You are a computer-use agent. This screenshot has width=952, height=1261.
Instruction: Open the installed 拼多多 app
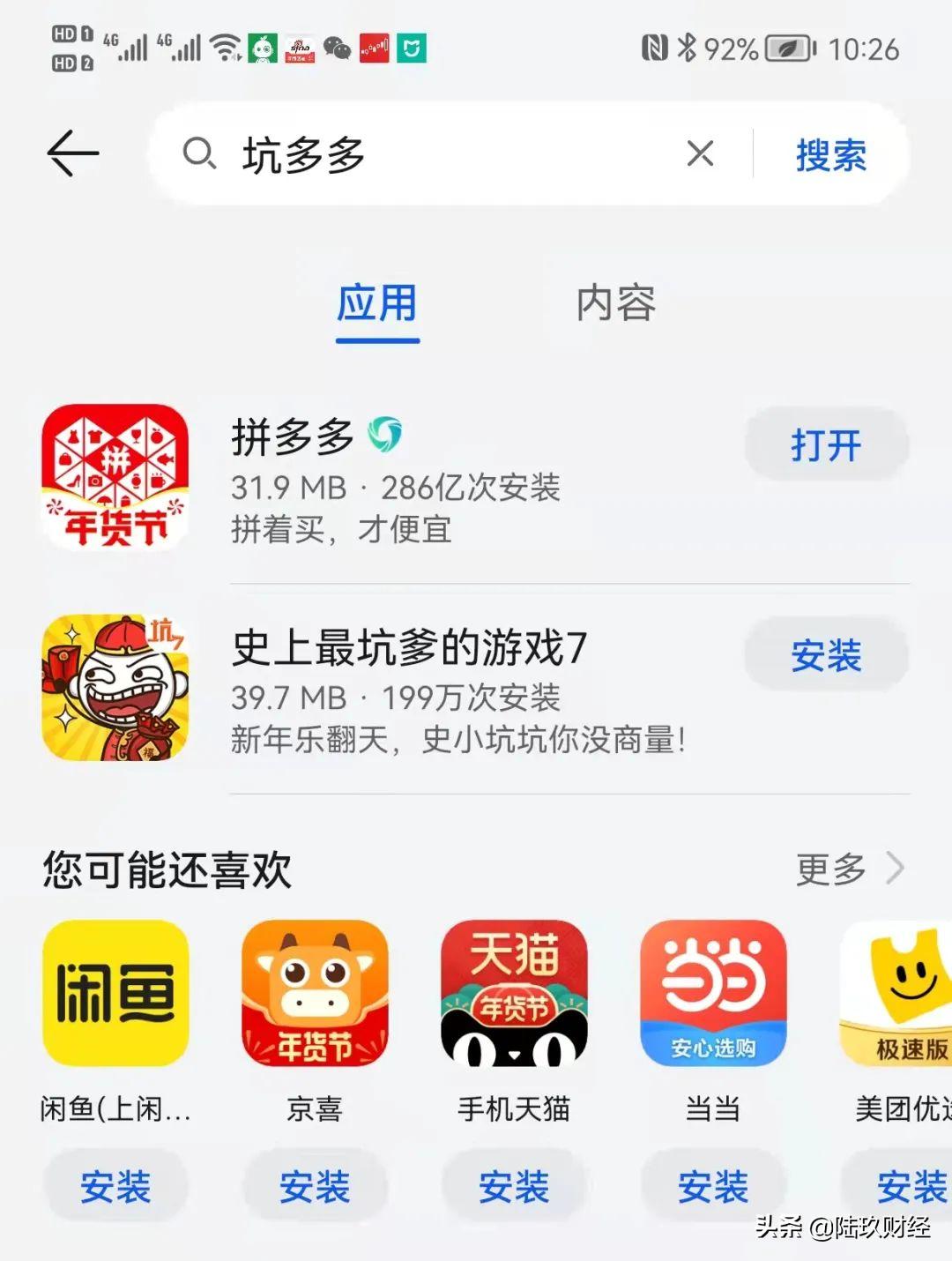826,444
